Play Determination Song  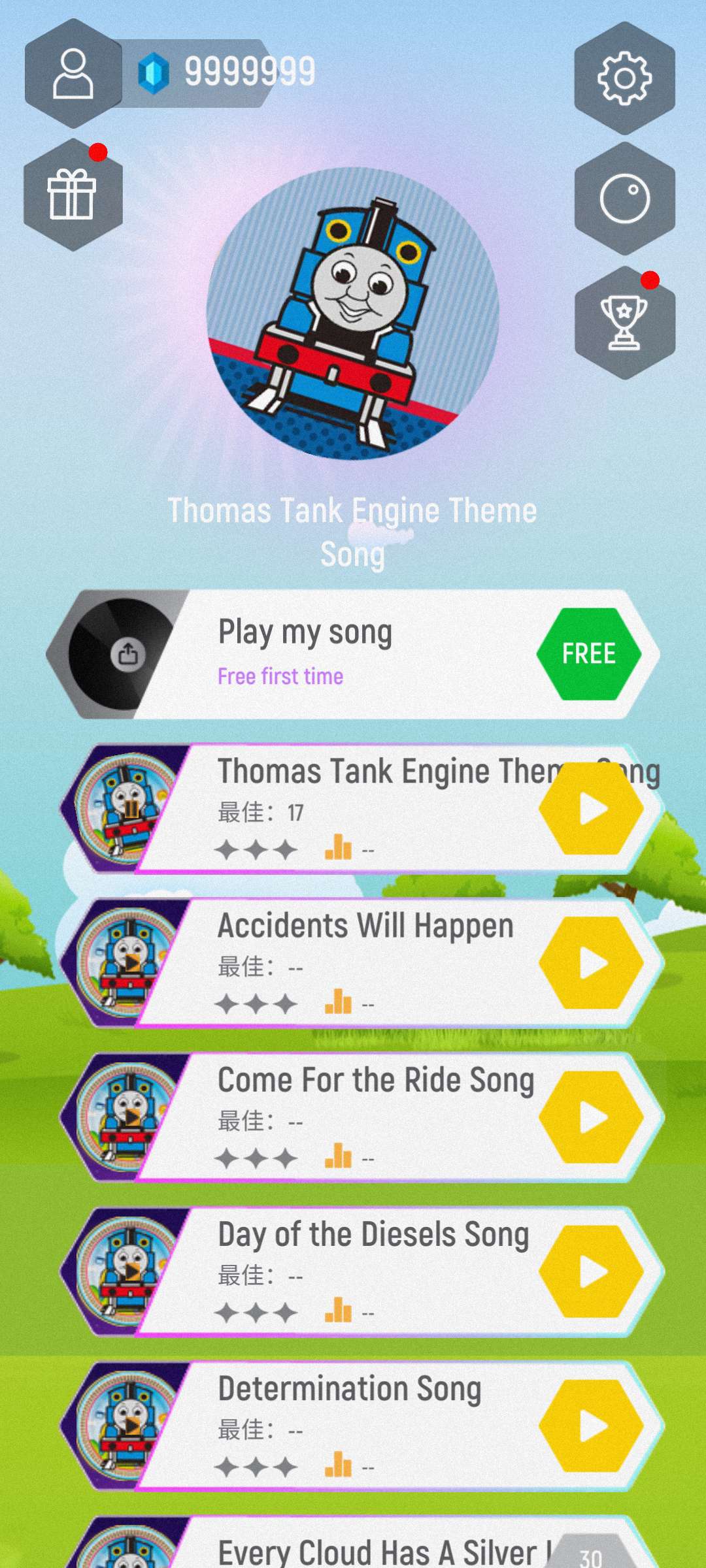592,1426
